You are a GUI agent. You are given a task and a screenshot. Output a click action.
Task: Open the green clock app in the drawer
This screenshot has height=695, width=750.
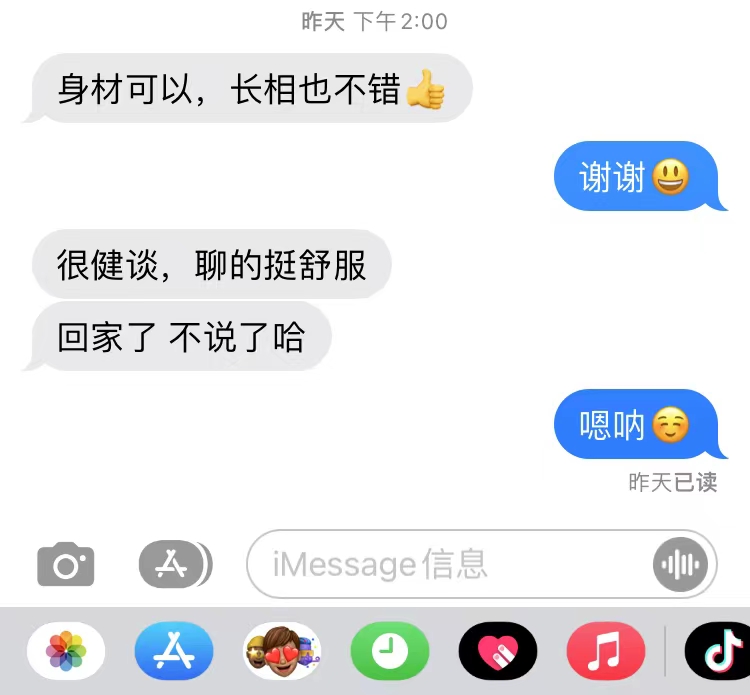coord(390,653)
